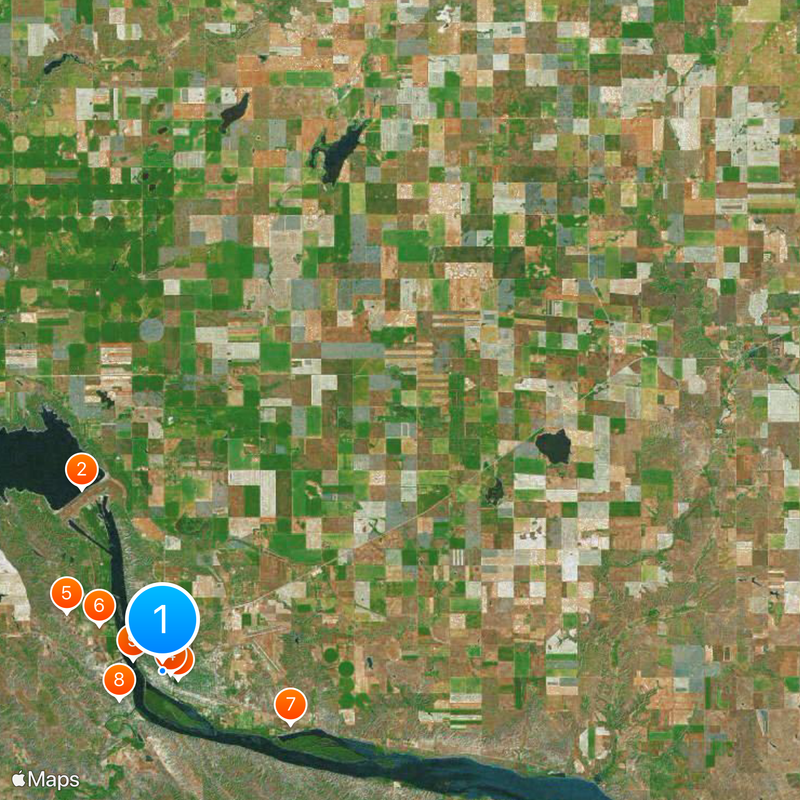Select map pin number 6
The width and height of the screenshot is (800, 800).
coord(98,605)
